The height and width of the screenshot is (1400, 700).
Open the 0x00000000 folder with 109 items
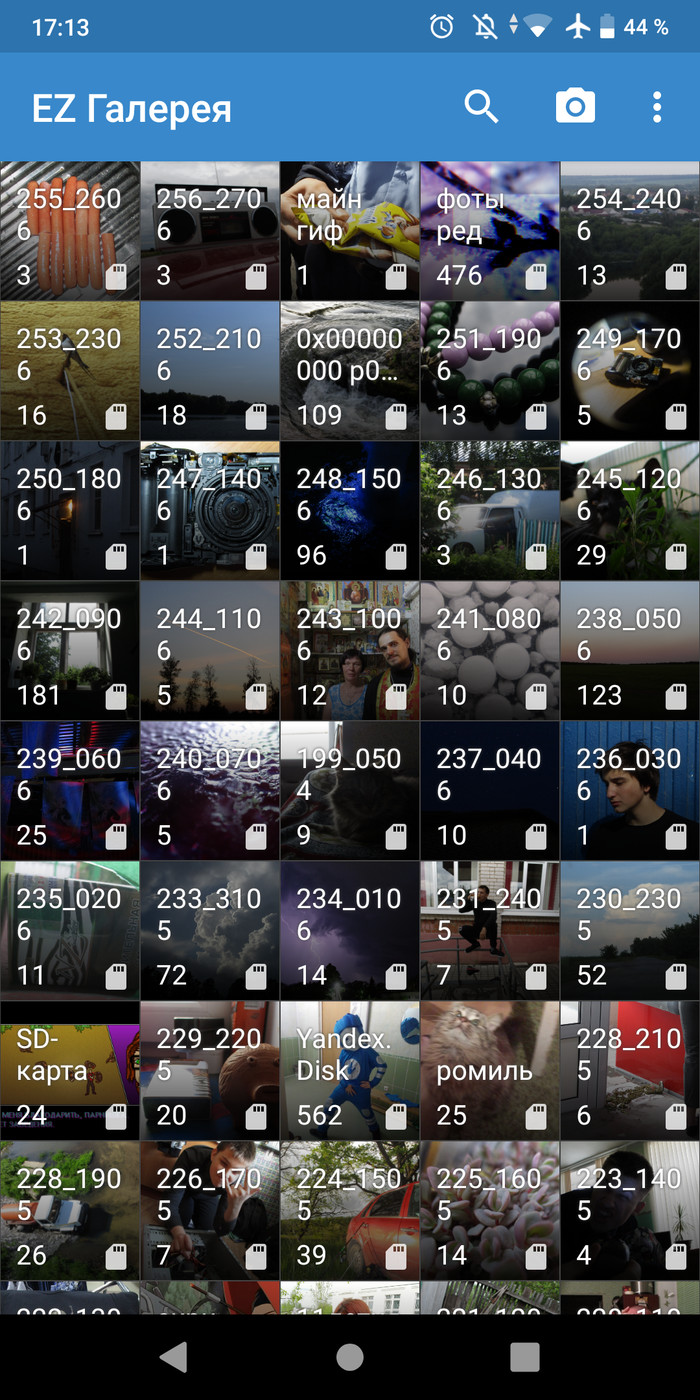tap(350, 371)
